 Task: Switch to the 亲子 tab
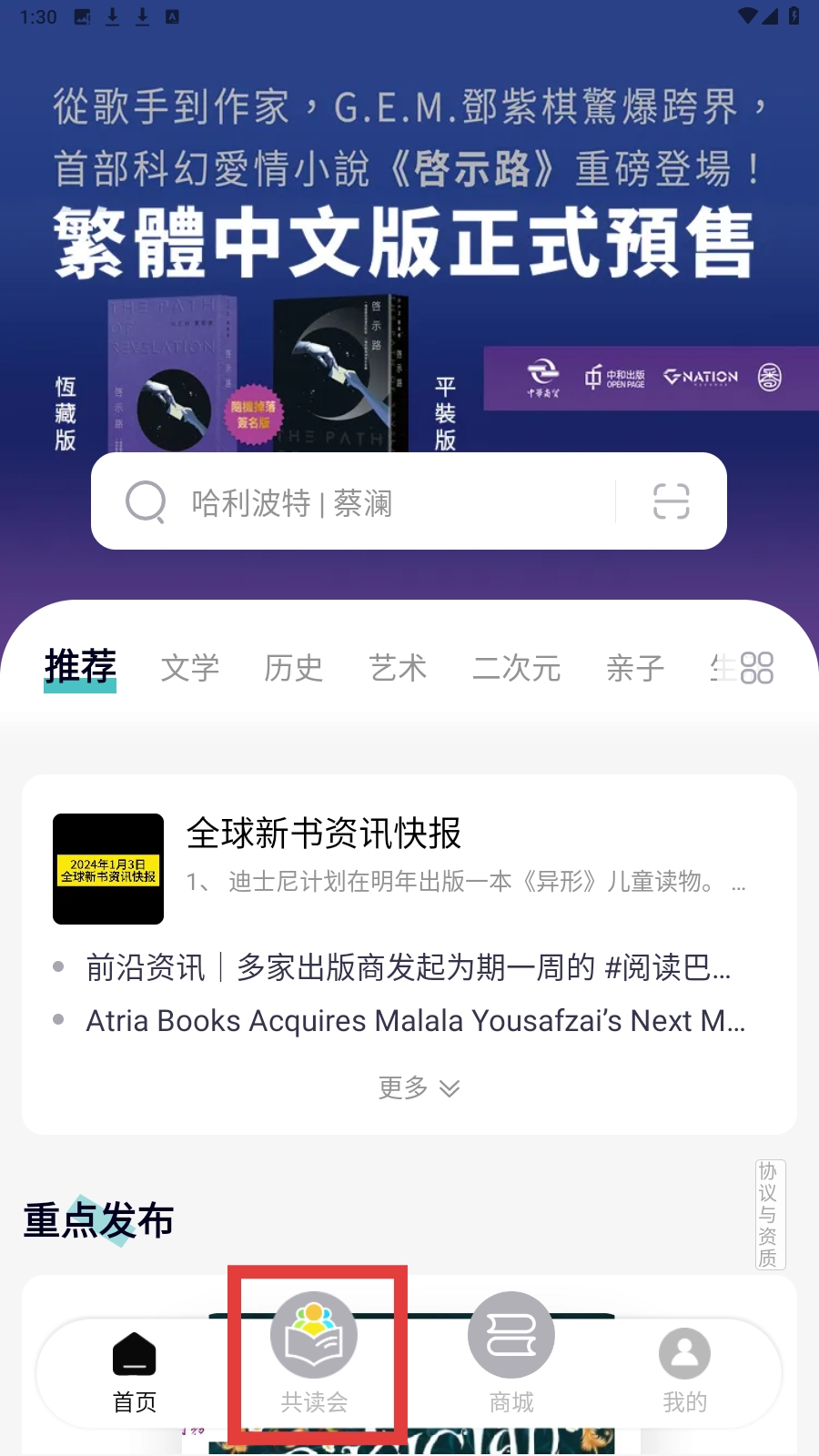(x=635, y=668)
